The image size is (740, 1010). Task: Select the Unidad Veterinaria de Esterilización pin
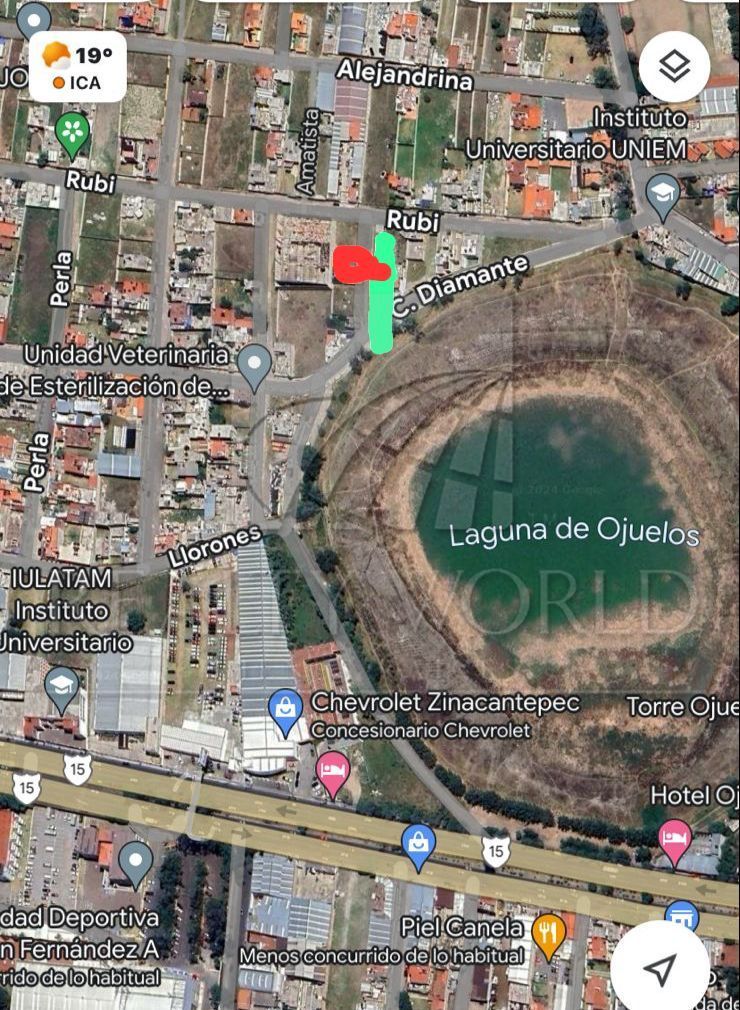coord(254,368)
